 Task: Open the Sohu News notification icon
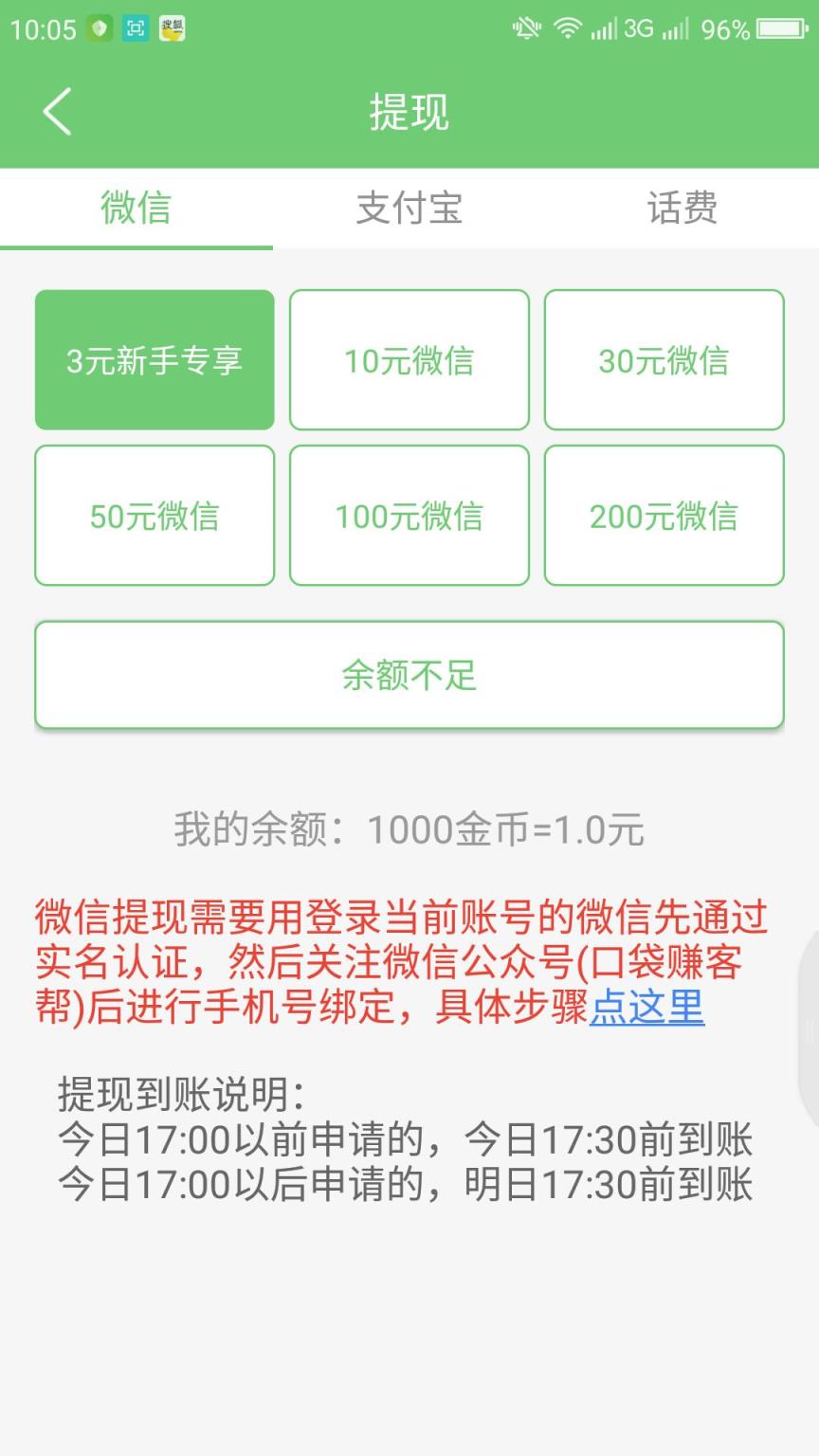[x=171, y=29]
